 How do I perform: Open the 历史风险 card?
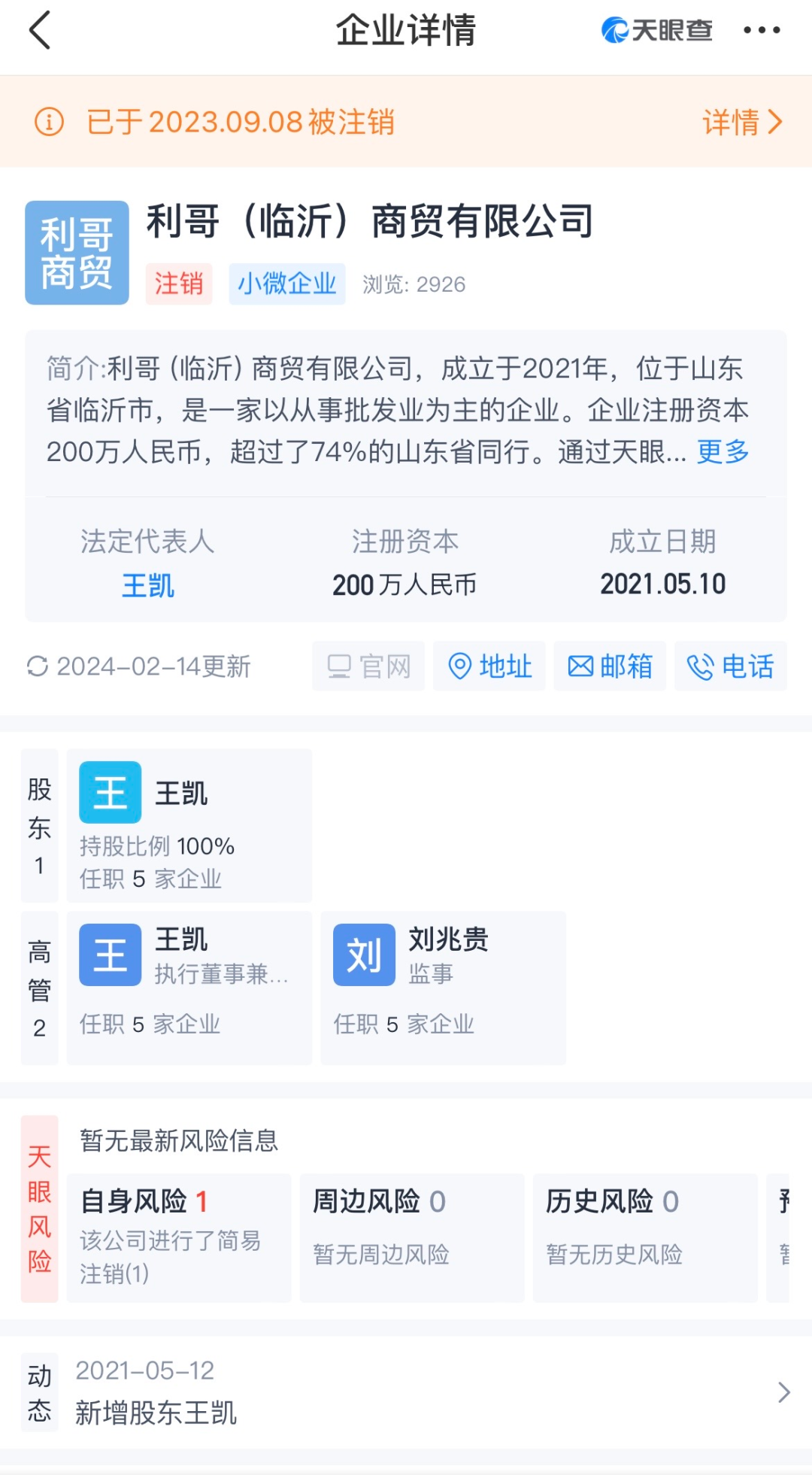(x=644, y=1237)
